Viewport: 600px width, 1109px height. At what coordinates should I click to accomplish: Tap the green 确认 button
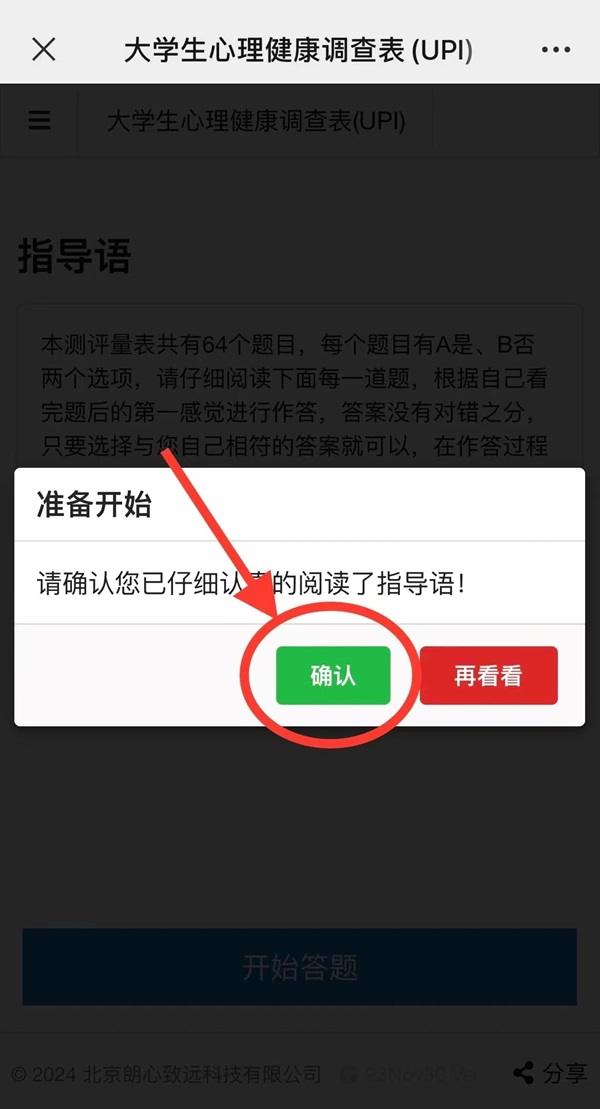333,676
